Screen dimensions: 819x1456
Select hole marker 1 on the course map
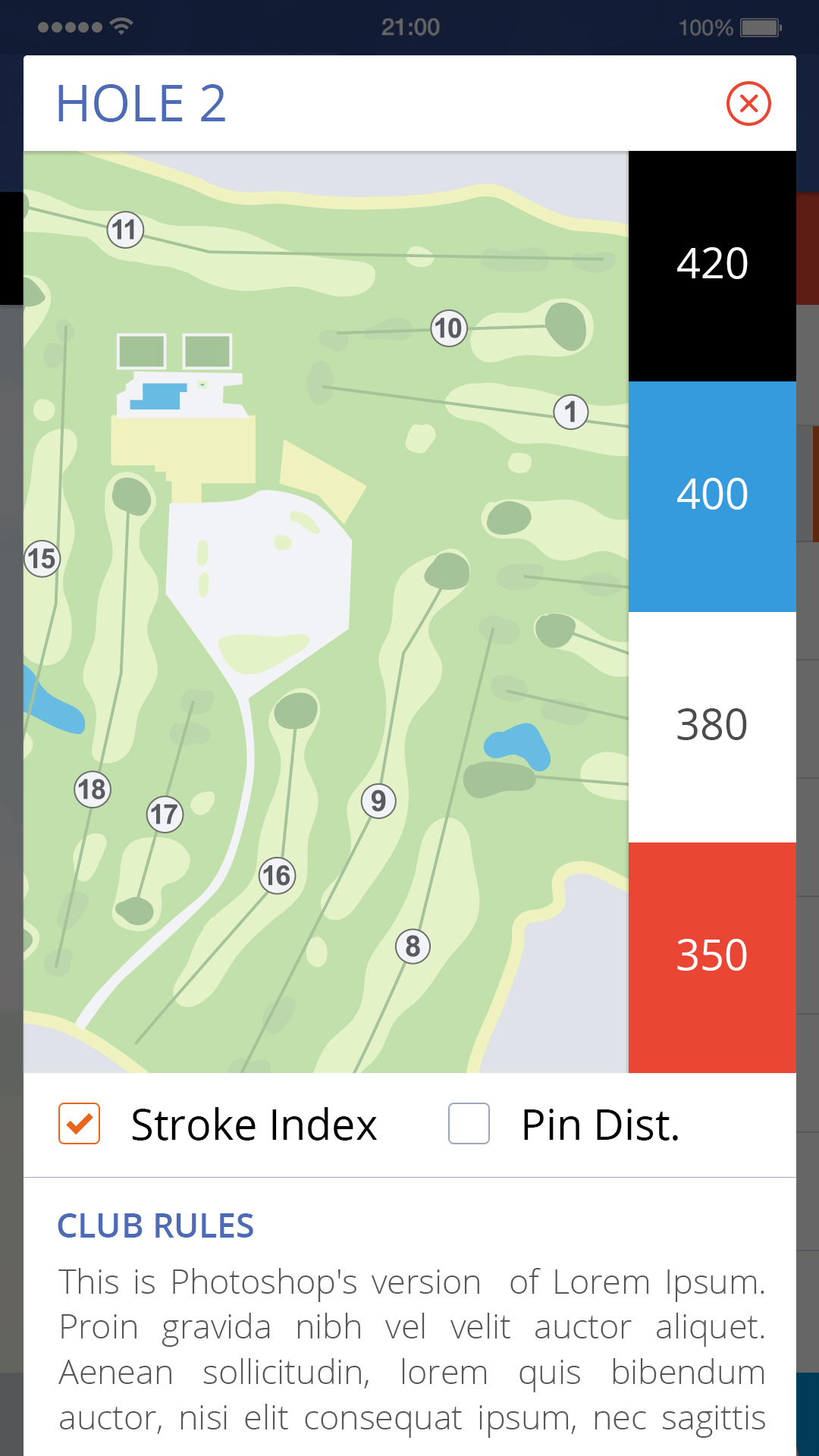(x=573, y=412)
